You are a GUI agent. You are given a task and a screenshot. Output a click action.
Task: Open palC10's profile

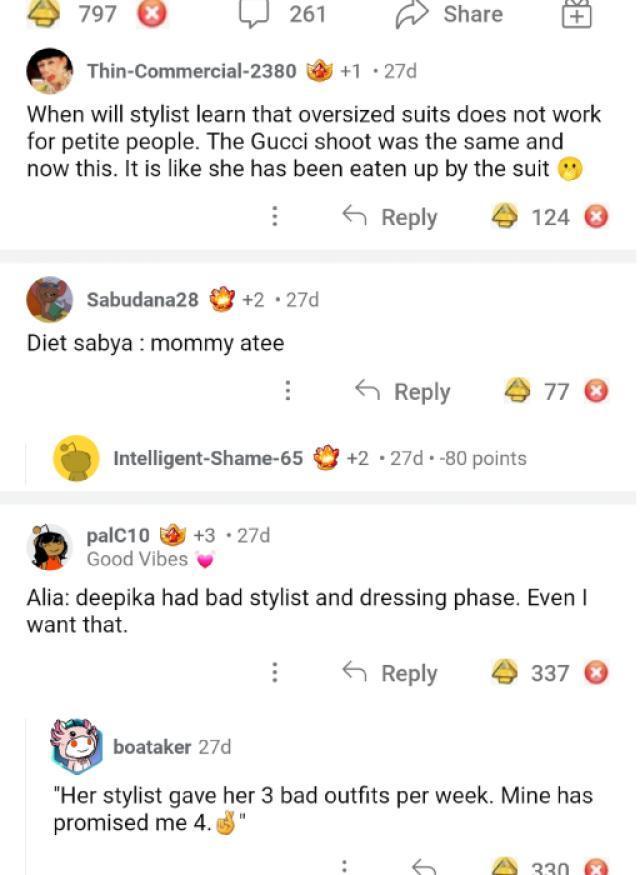(x=118, y=535)
